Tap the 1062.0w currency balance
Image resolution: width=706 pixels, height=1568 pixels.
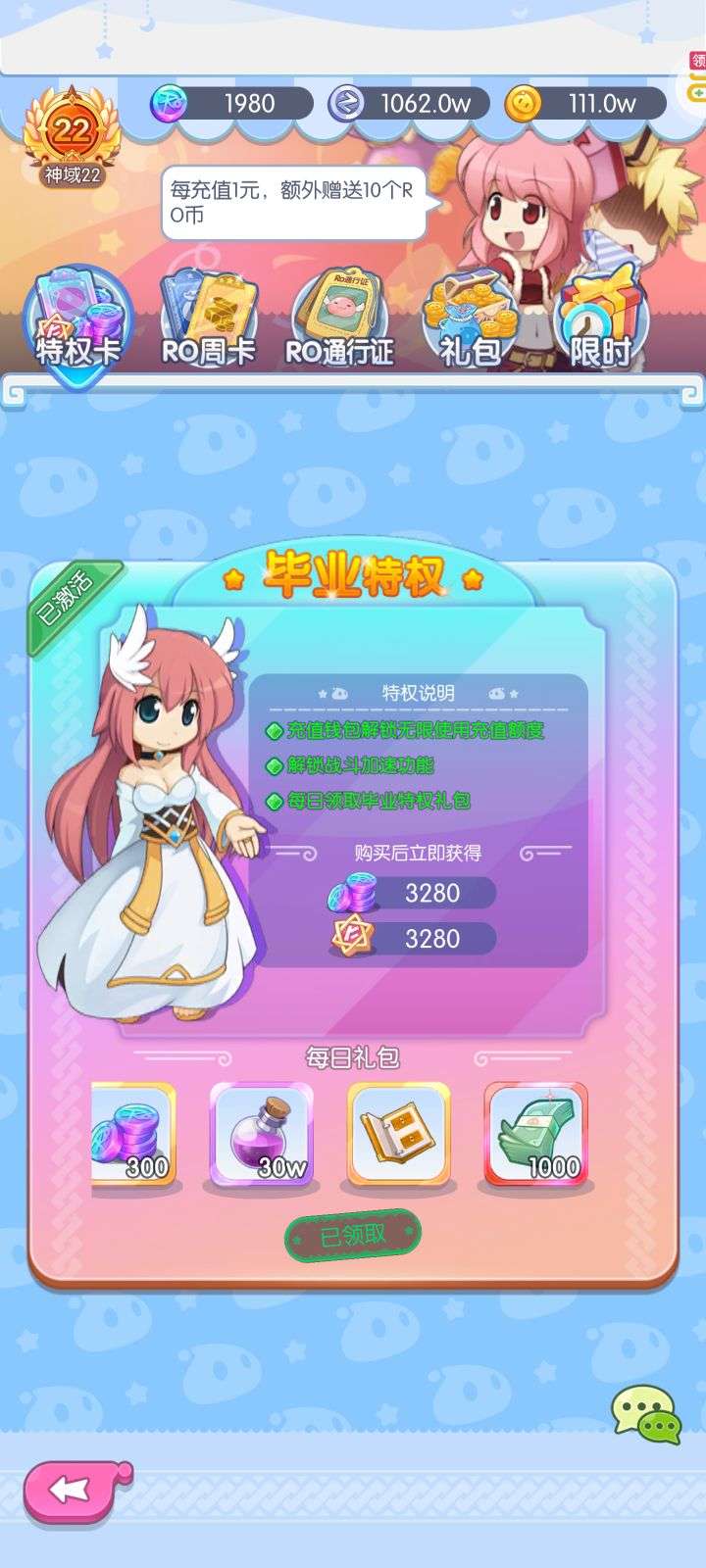point(408,103)
